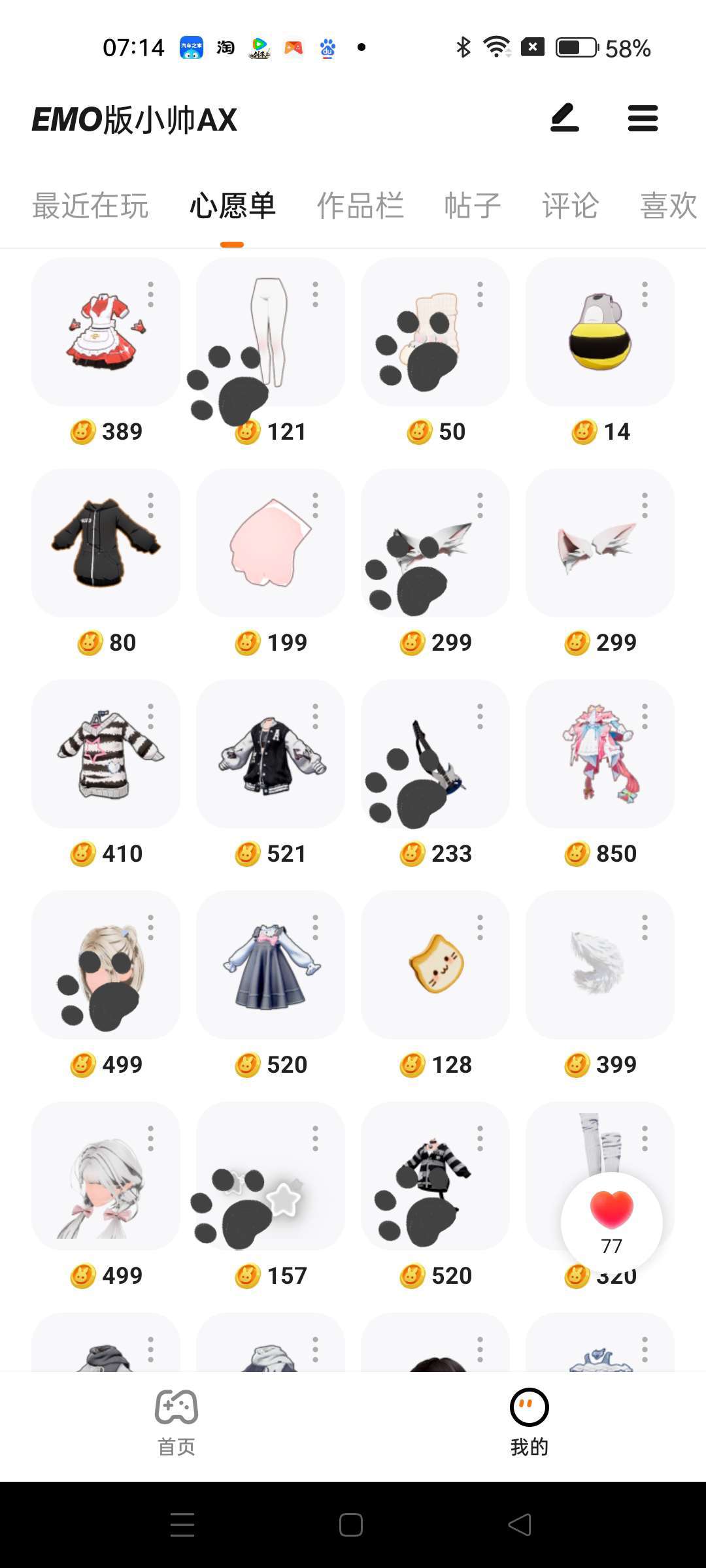The height and width of the screenshot is (1568, 706).
Task: Open the black hoodie priced 80
Action: pos(105,544)
